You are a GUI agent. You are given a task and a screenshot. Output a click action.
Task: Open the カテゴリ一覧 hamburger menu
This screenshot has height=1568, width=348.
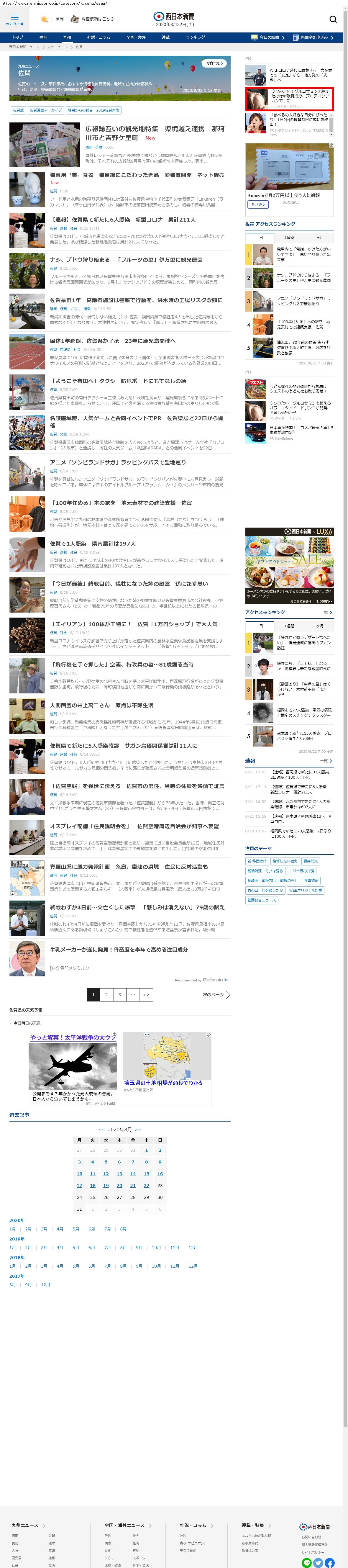pyautogui.click(x=14, y=19)
